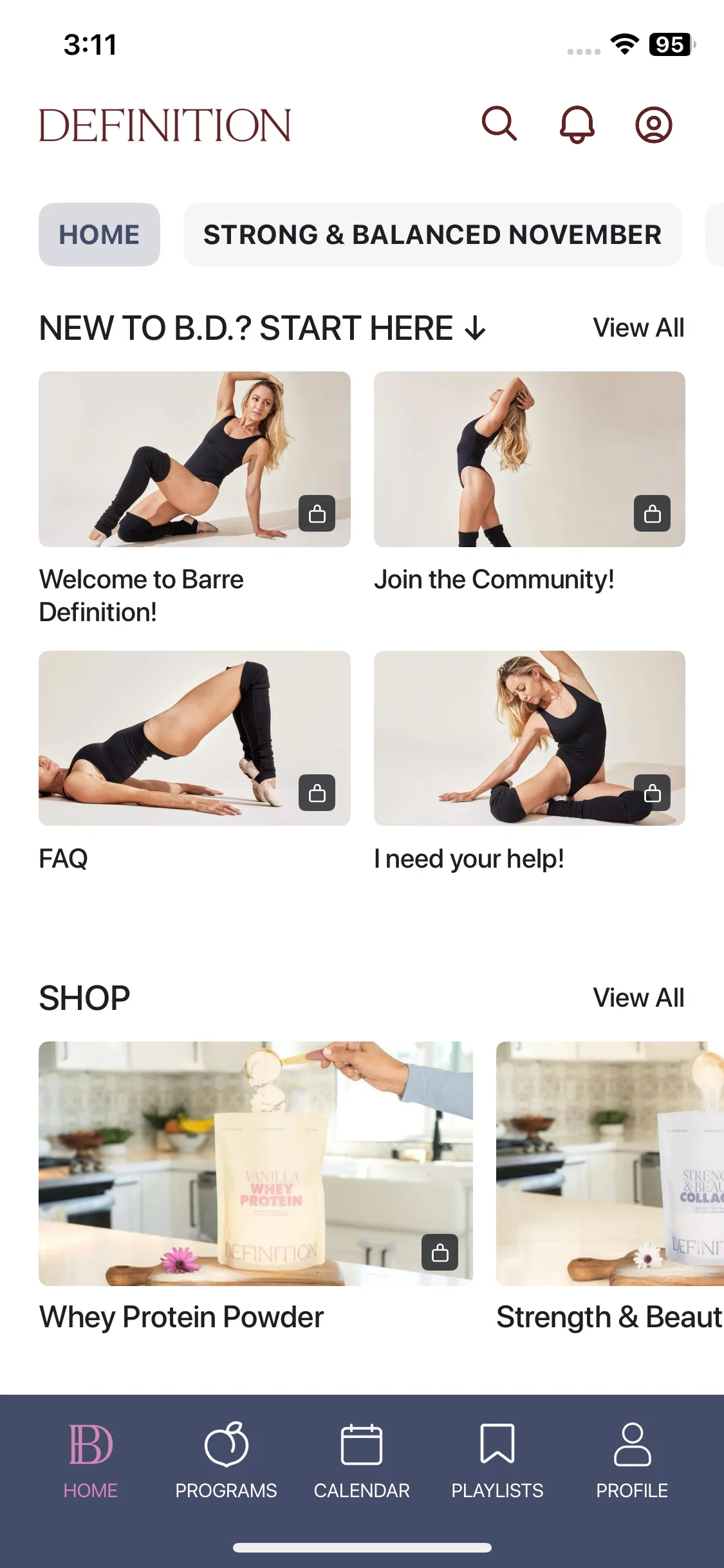
Task: Open Whey Protein Powder product
Action: point(255,1164)
